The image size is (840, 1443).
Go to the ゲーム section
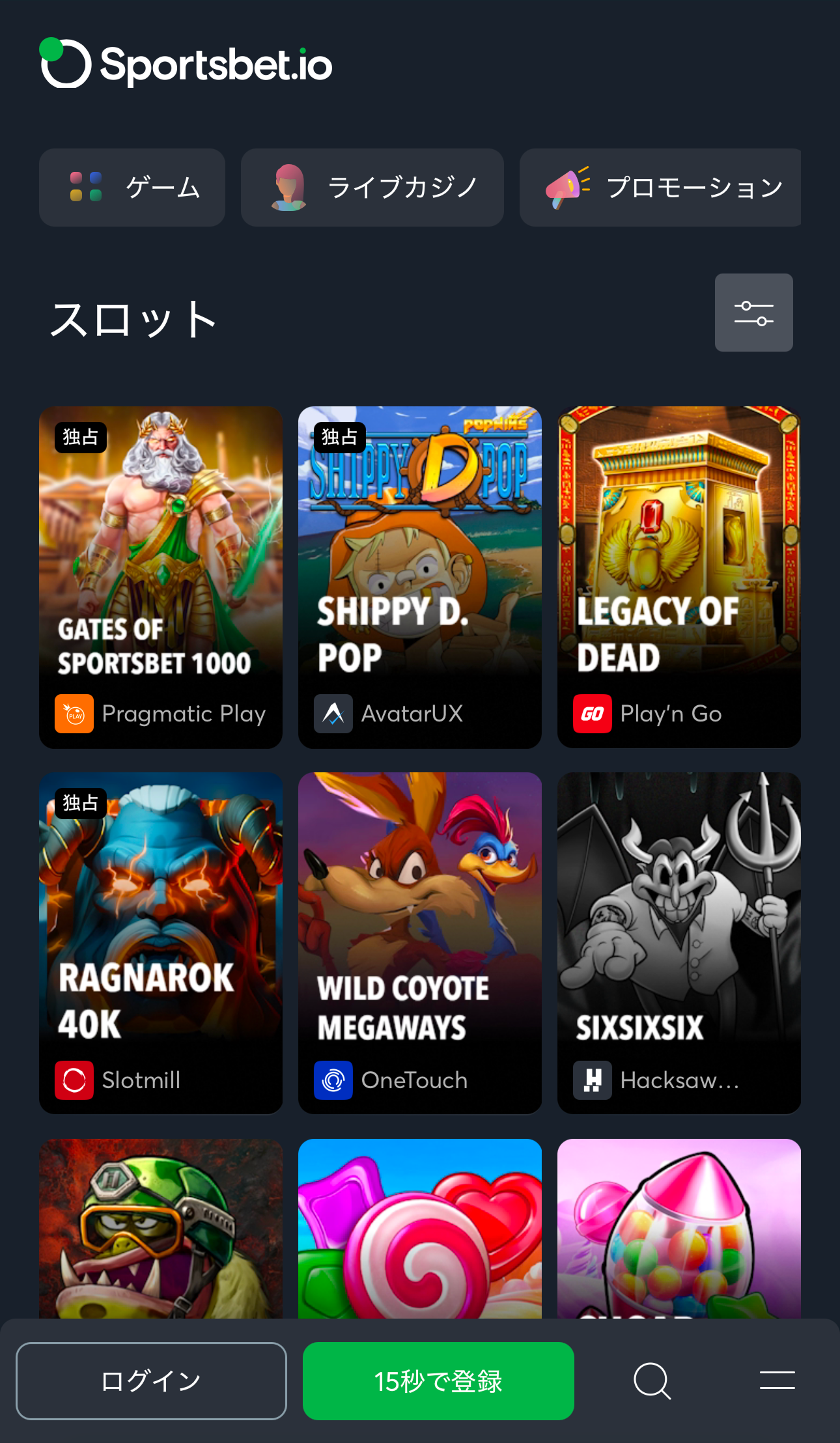(132, 188)
